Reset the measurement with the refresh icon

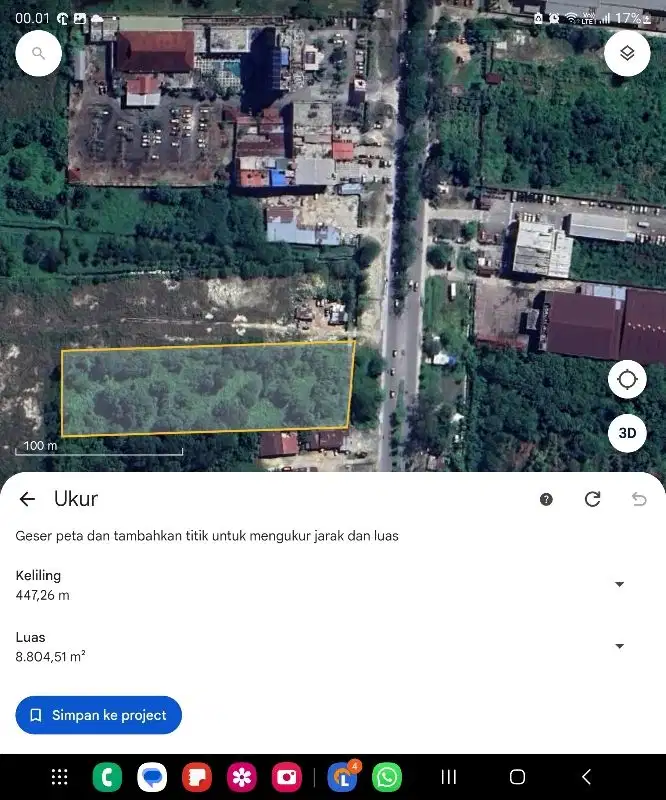(593, 499)
